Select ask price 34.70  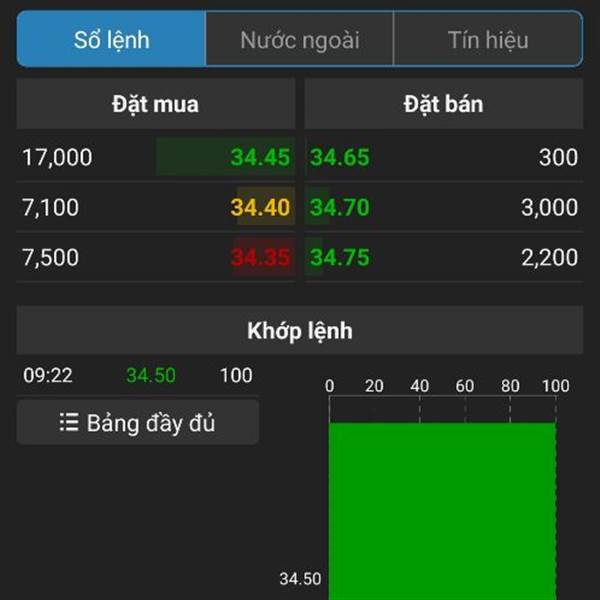(x=340, y=208)
